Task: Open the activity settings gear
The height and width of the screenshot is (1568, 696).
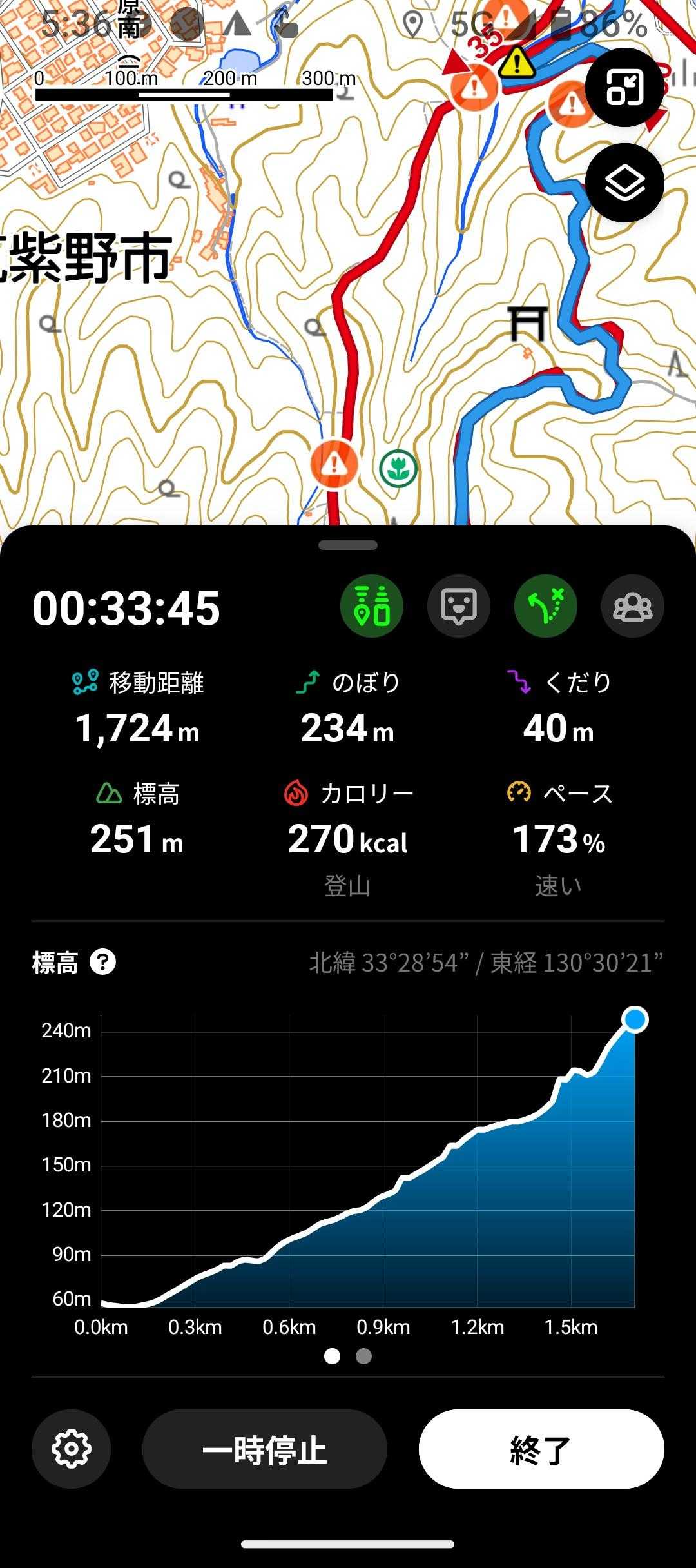Action: [71, 1449]
